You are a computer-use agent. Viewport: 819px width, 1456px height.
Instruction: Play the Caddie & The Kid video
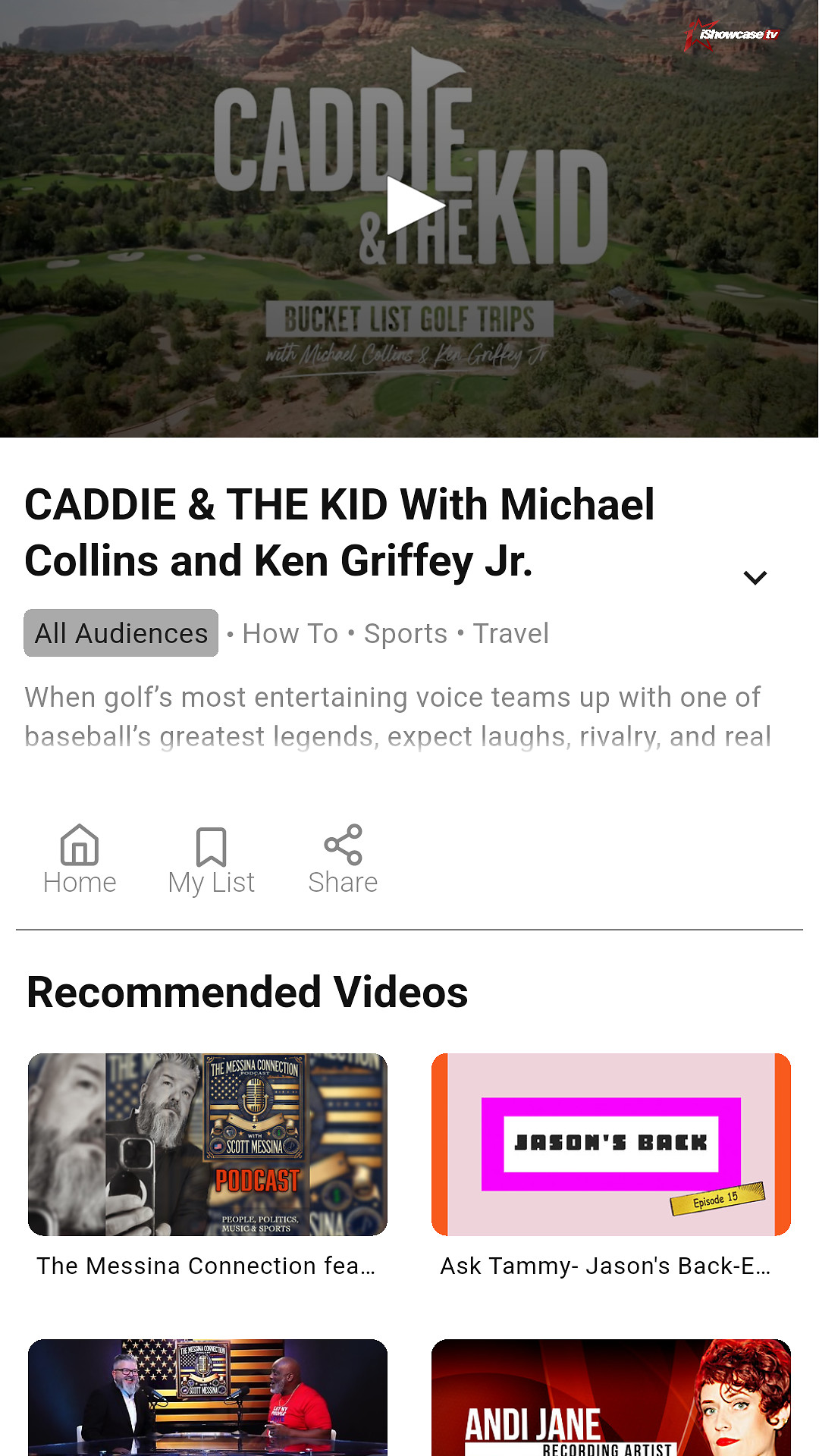click(x=413, y=205)
